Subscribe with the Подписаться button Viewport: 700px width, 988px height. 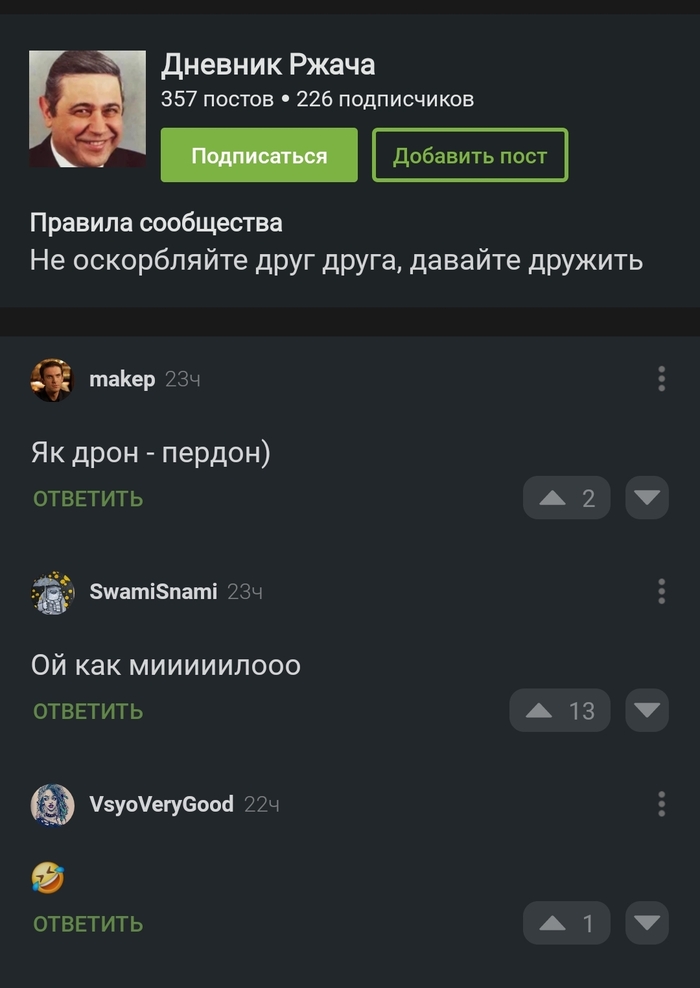click(x=258, y=155)
